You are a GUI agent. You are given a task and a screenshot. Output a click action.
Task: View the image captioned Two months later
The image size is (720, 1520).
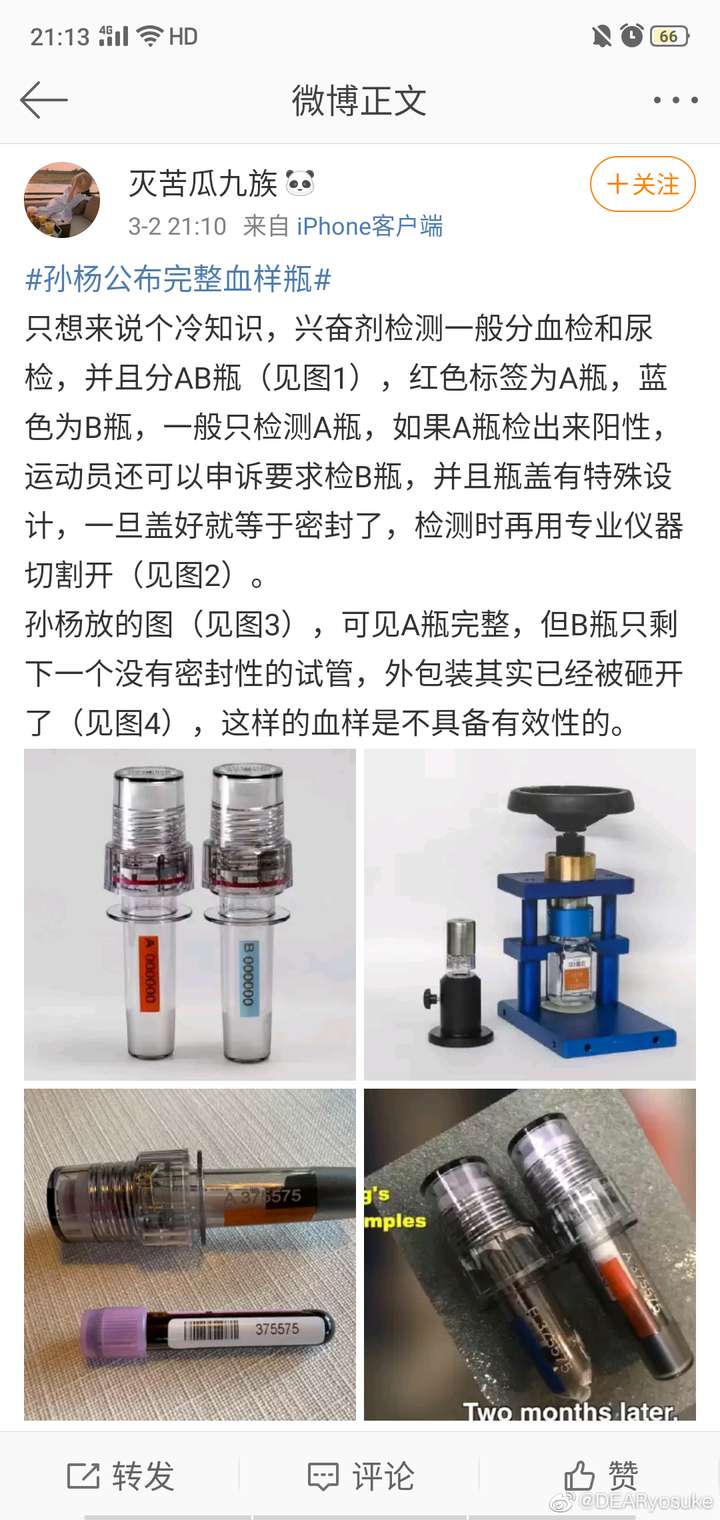(x=530, y=1255)
